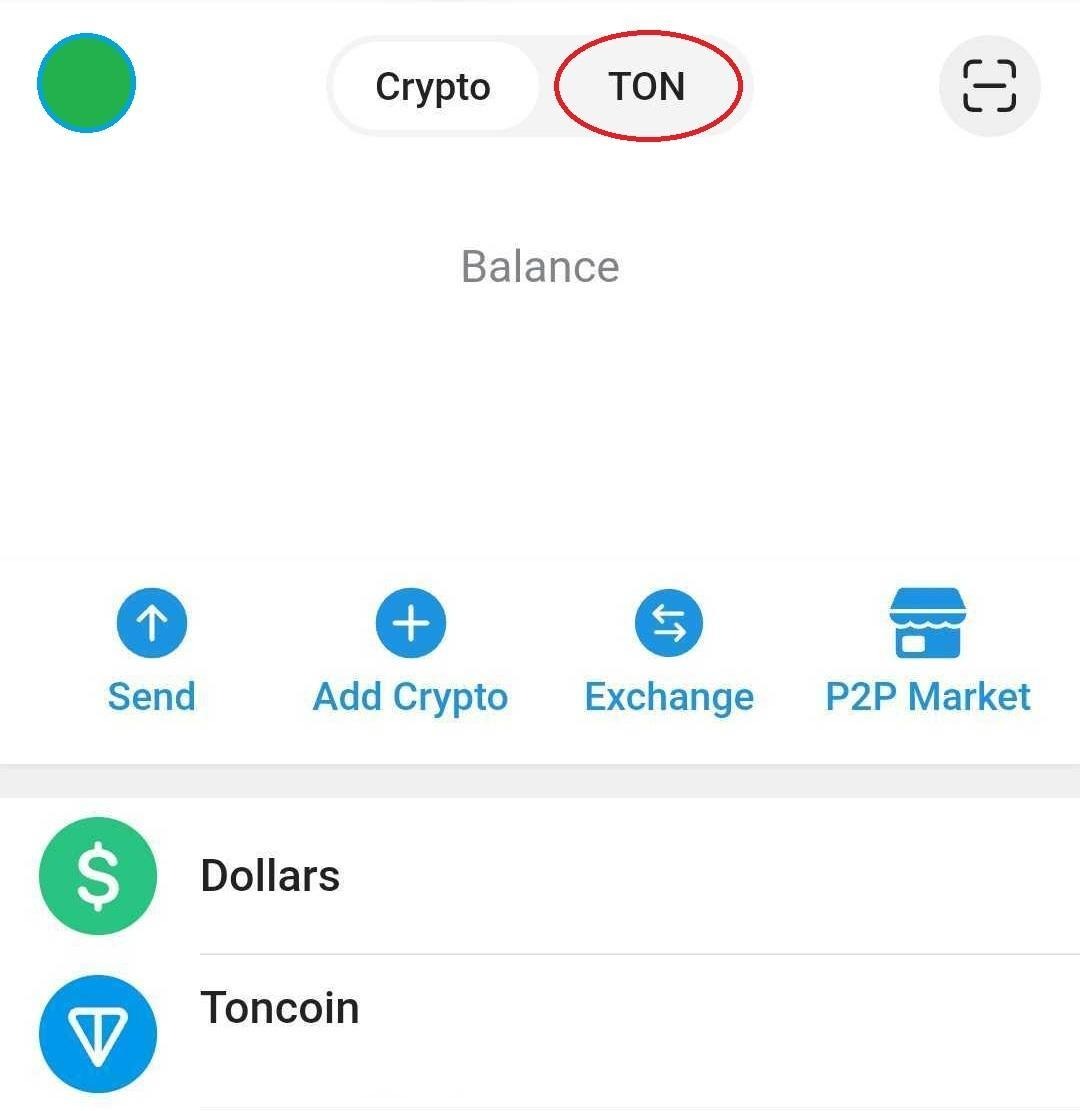
Task: Open the Exchange option
Action: 669,650
